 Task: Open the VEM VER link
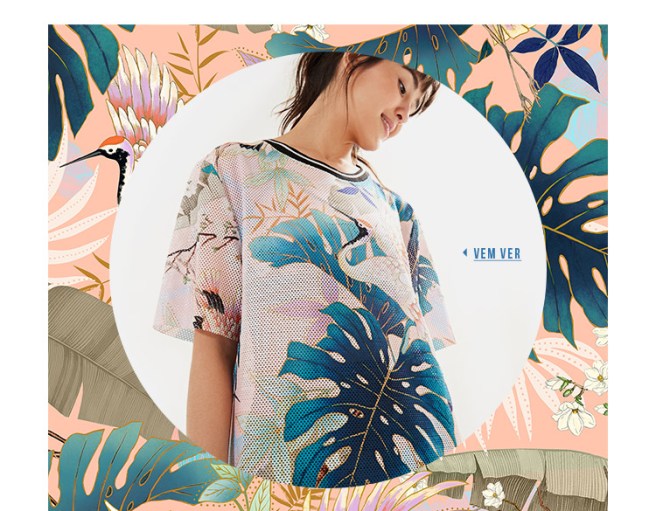point(496,254)
